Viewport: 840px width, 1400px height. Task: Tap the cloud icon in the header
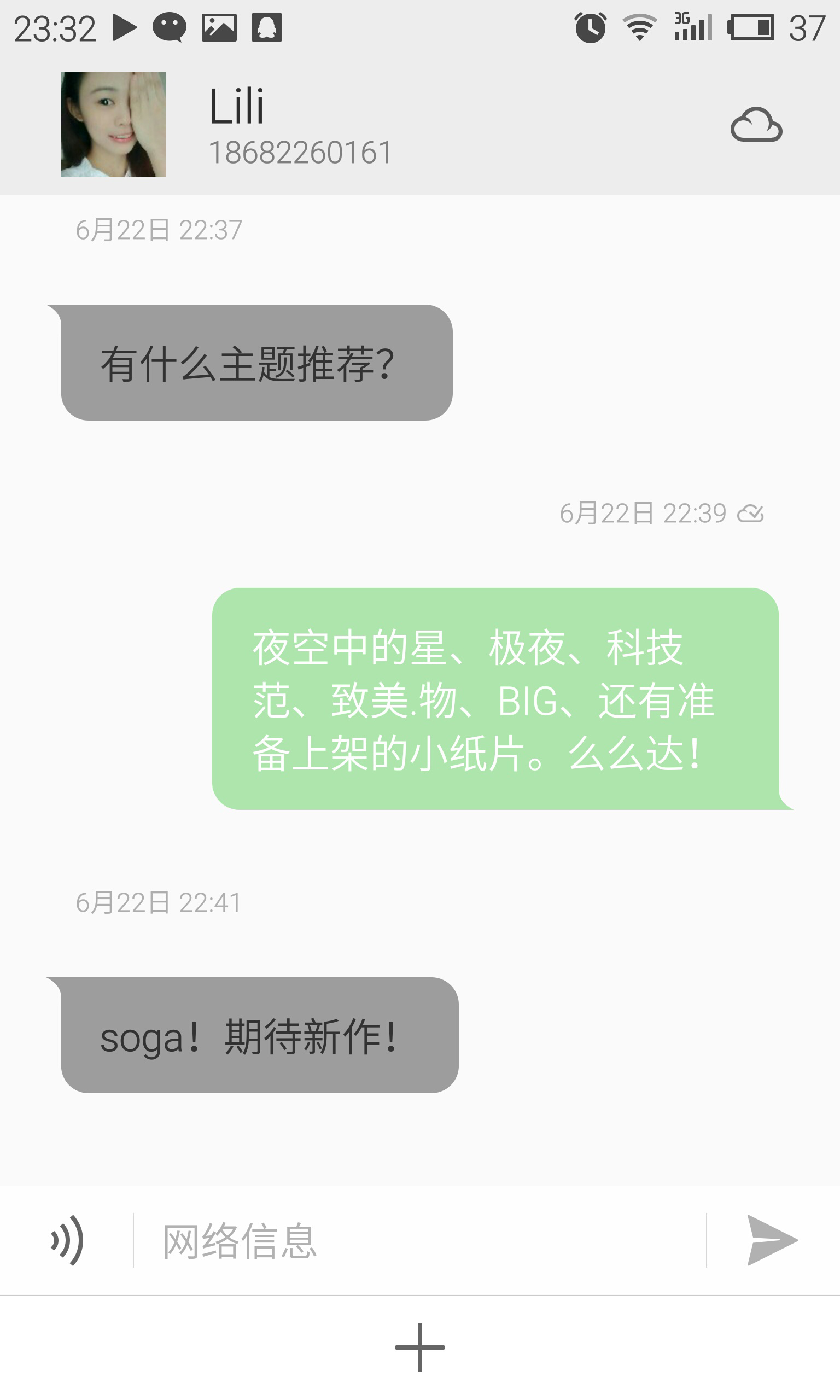point(756,125)
